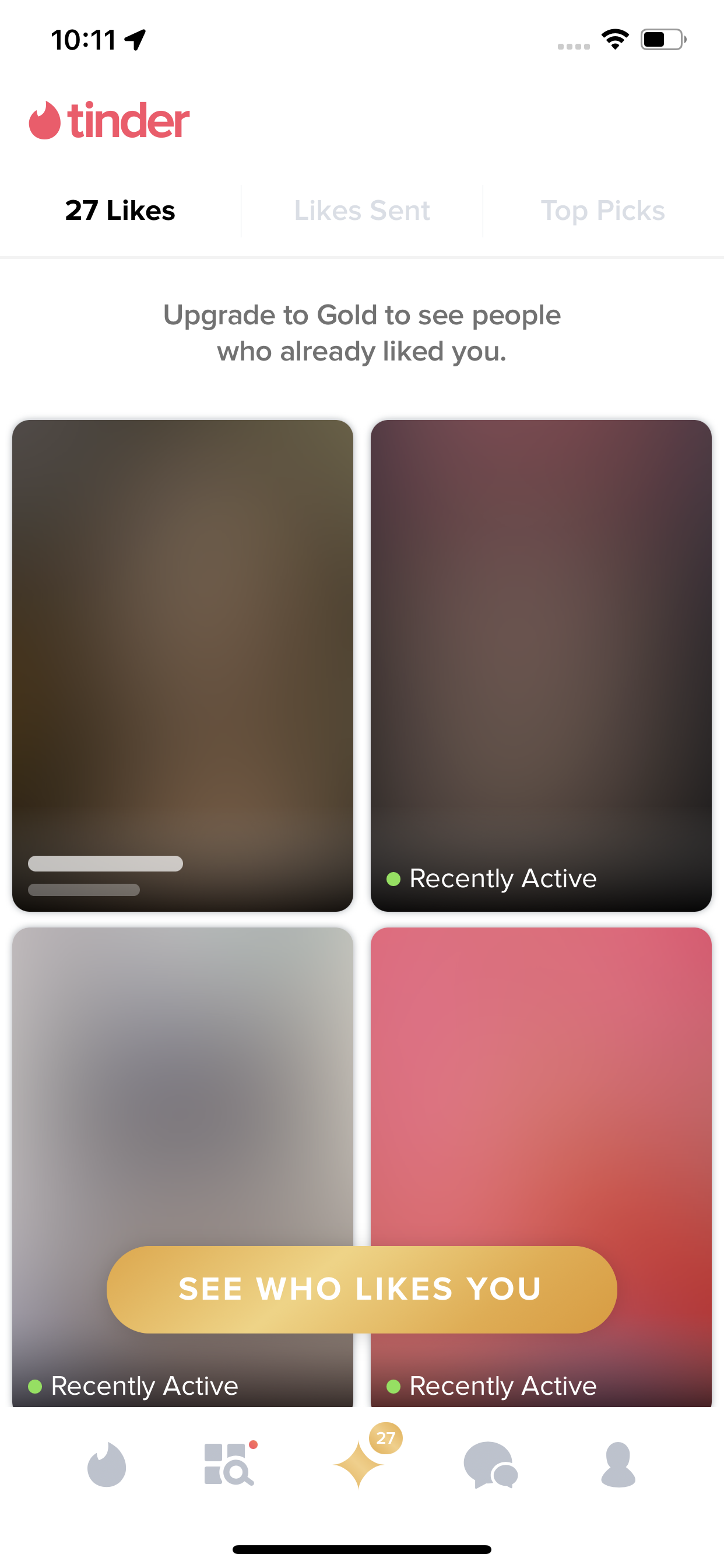
Task: Open the blurred card with placeholder name bars
Action: (x=182, y=664)
